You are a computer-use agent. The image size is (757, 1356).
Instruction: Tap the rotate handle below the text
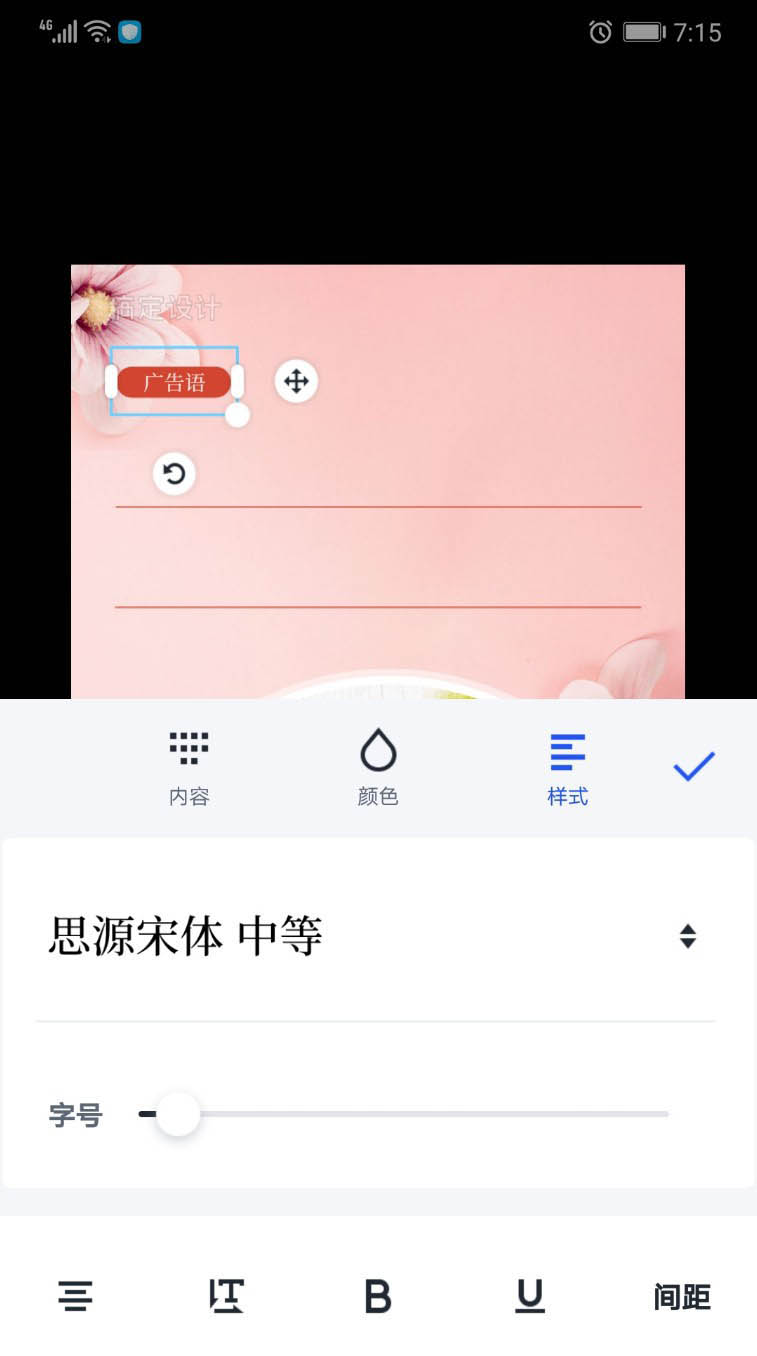pyautogui.click(x=174, y=474)
